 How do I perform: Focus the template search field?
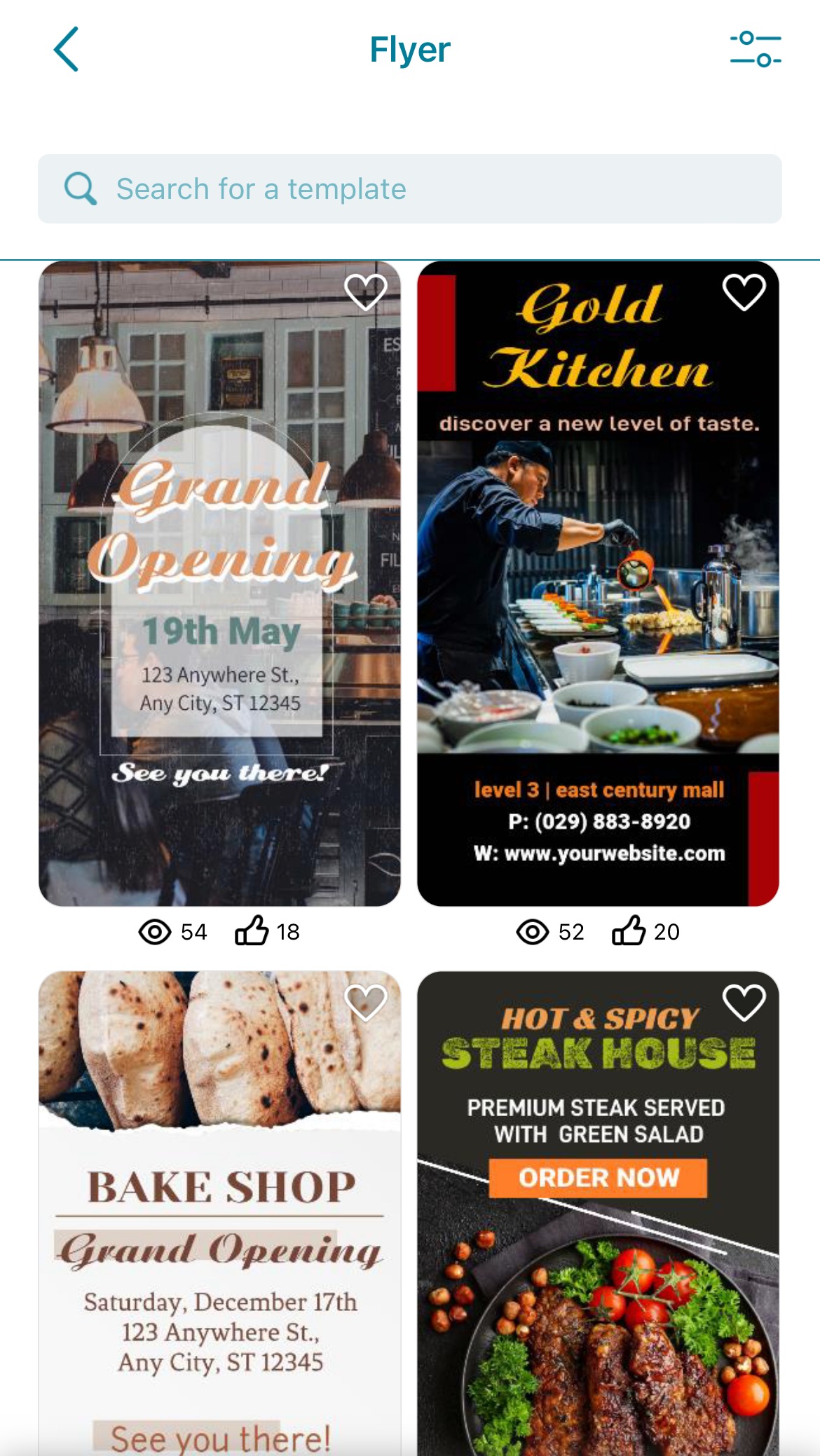click(409, 189)
